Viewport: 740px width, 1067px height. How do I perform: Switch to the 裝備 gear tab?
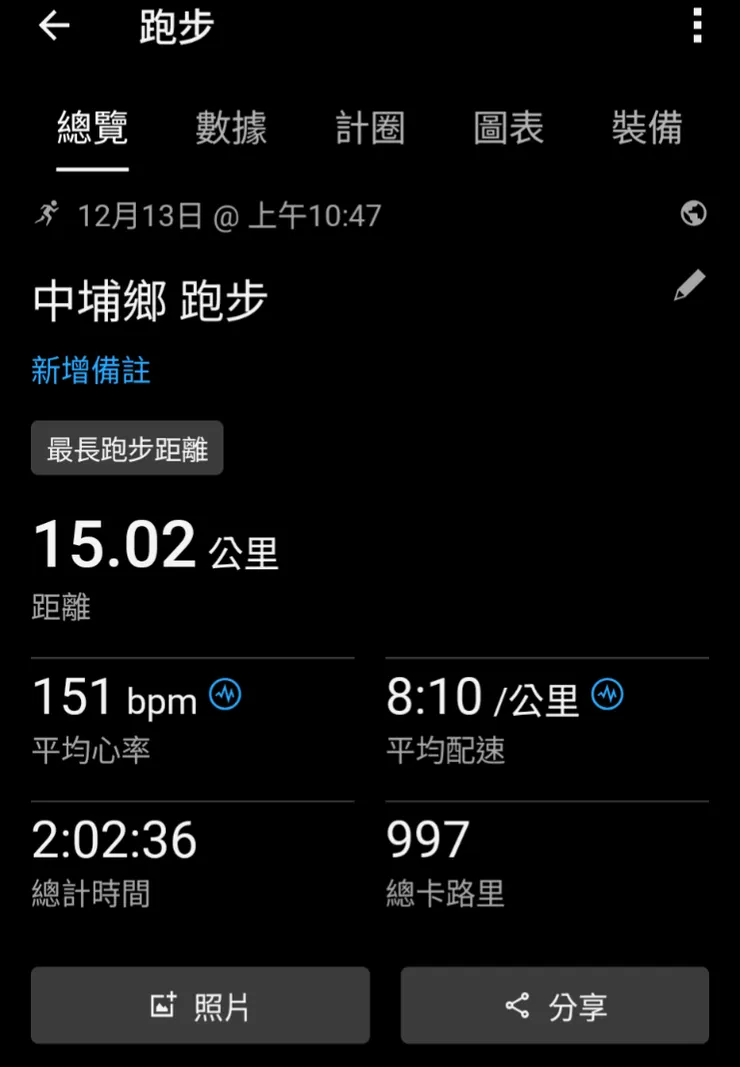[647, 130]
